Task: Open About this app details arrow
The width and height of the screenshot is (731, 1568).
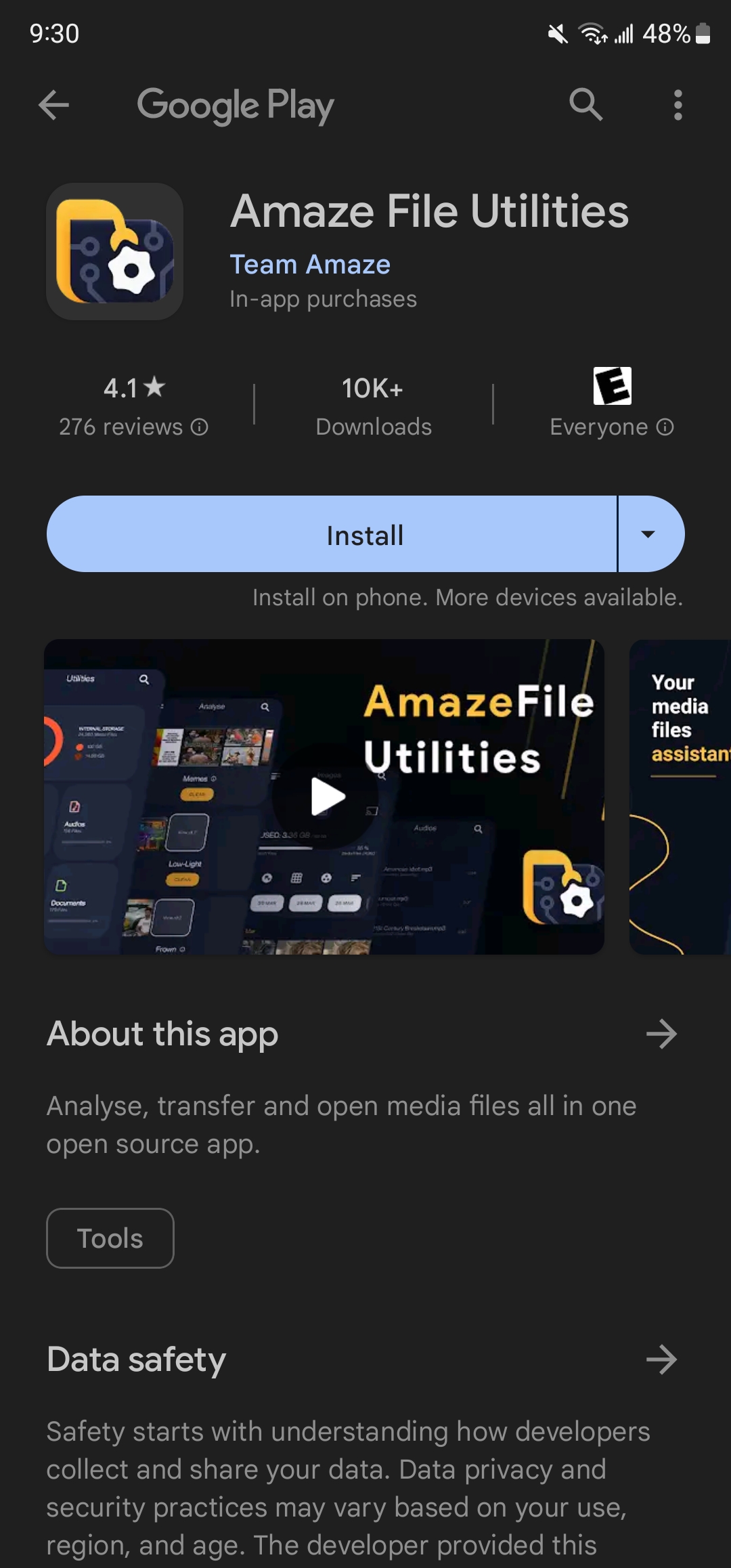Action: 661,1034
